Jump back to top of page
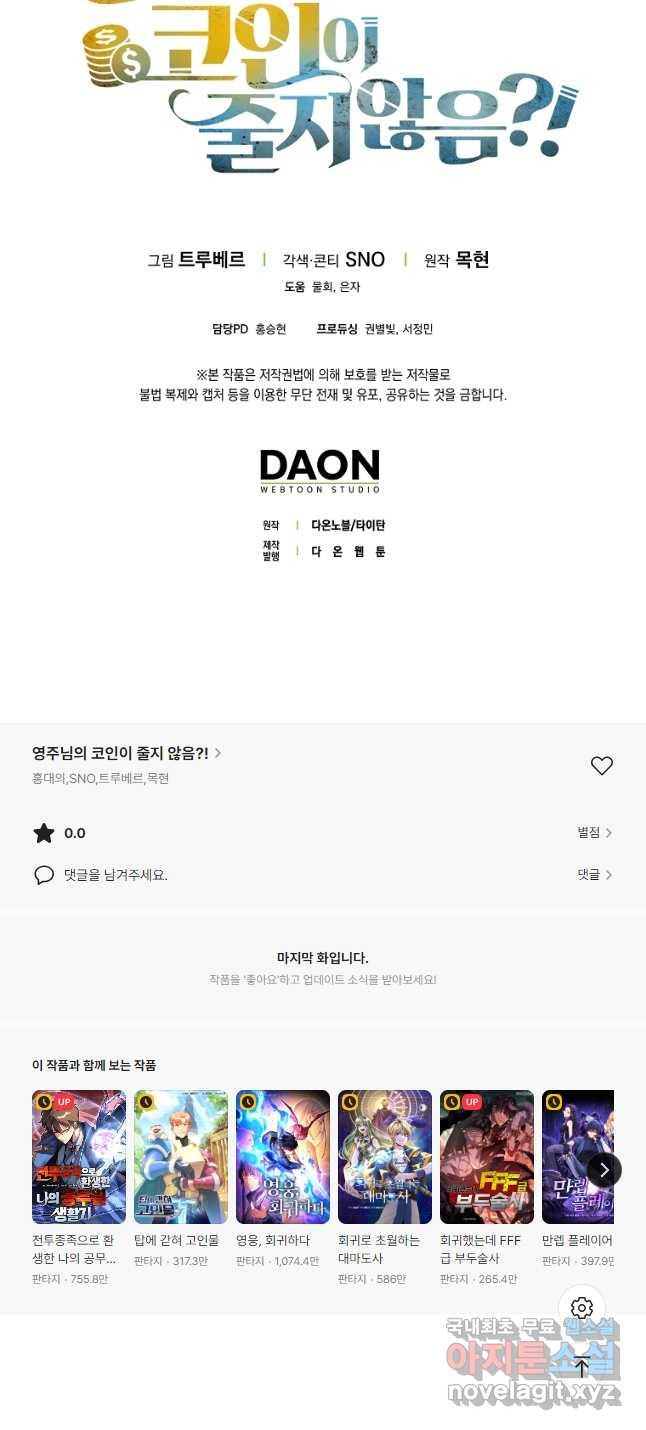The image size is (646, 1430). coord(582,1366)
